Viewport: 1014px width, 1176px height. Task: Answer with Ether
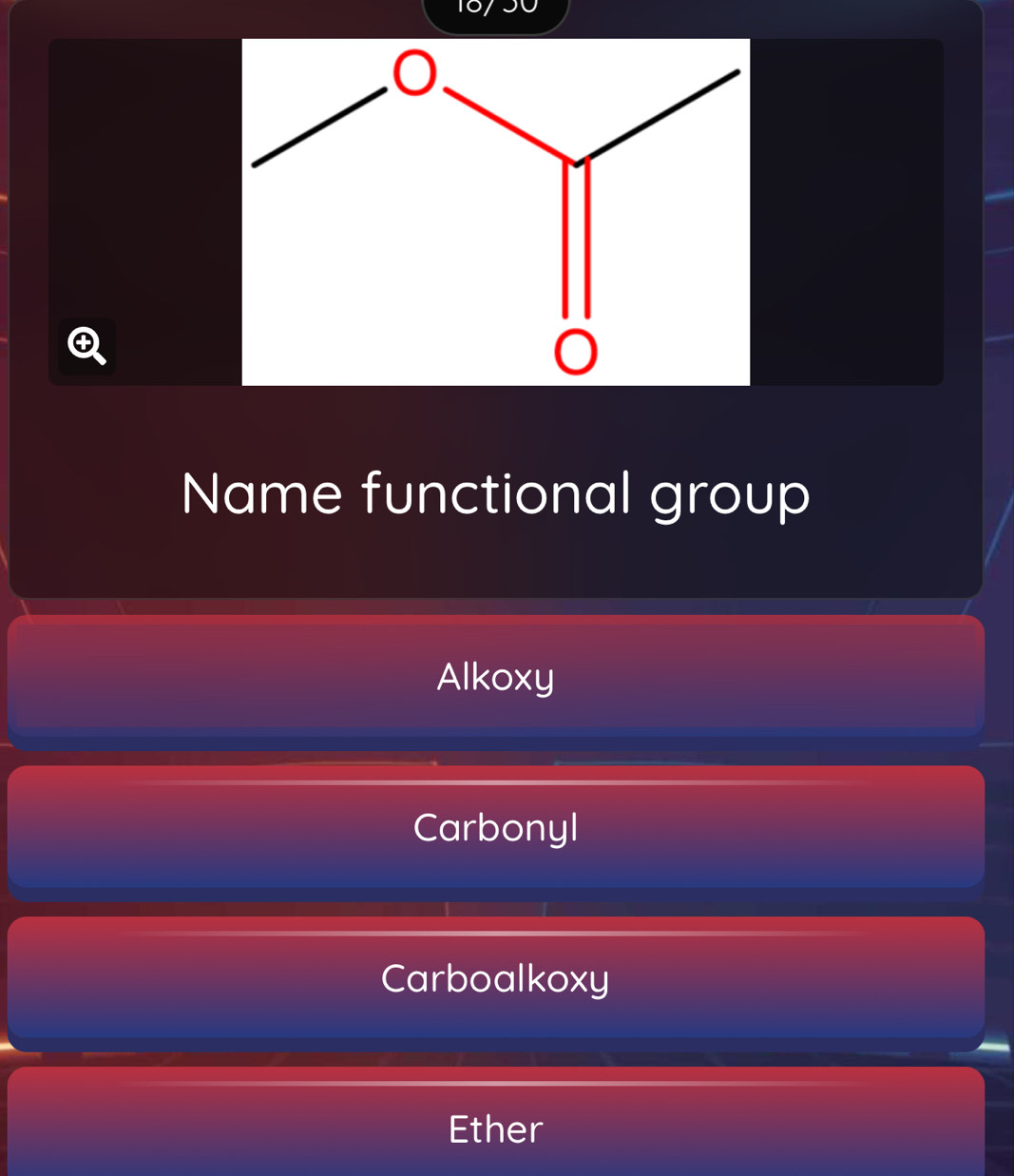495,1128
